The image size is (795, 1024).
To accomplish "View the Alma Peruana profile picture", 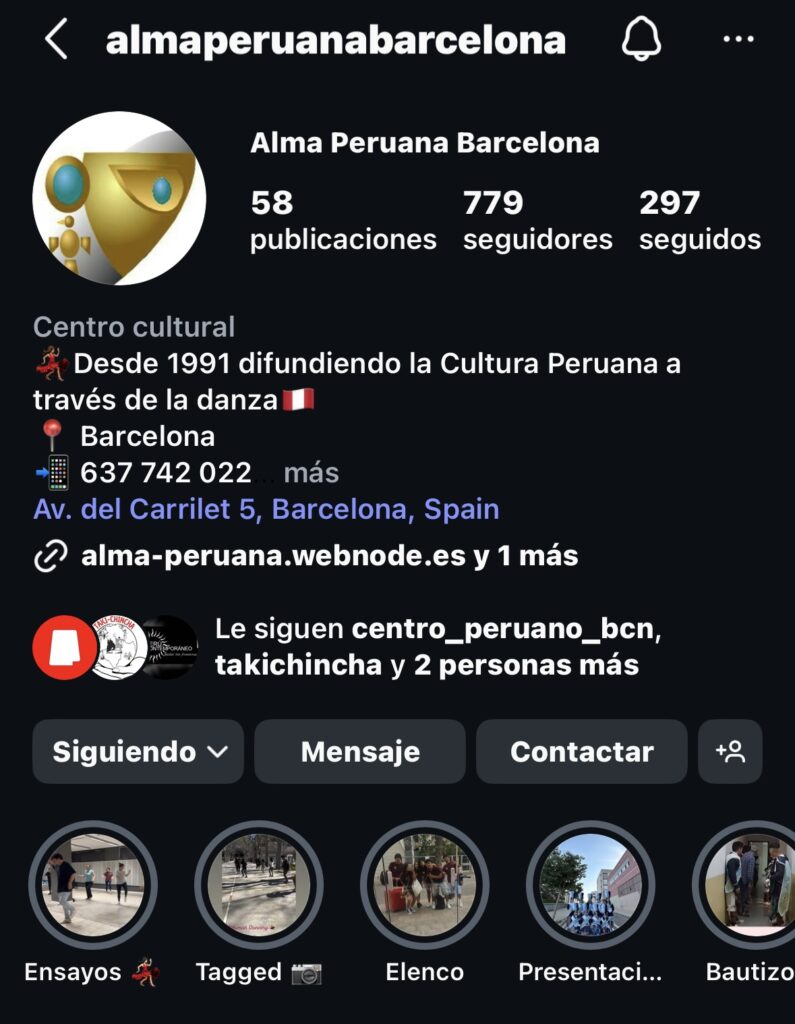I will click(x=119, y=198).
